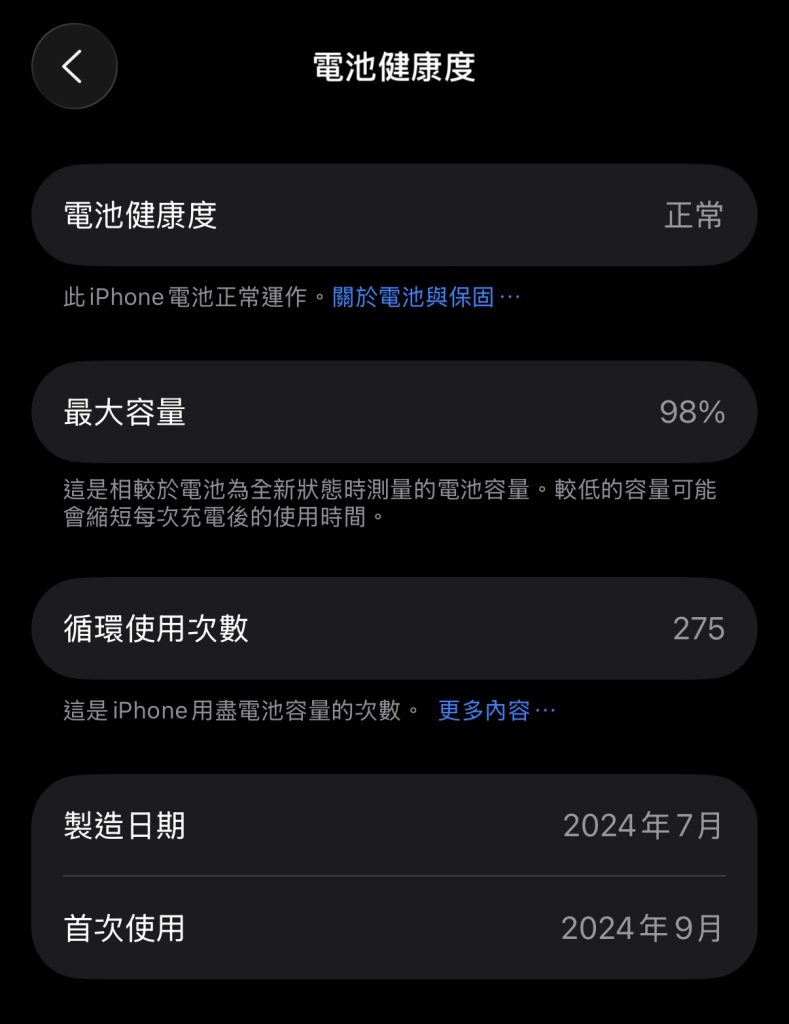Open the 關於電池與保固 link
The width and height of the screenshot is (789, 1024).
pos(425,298)
